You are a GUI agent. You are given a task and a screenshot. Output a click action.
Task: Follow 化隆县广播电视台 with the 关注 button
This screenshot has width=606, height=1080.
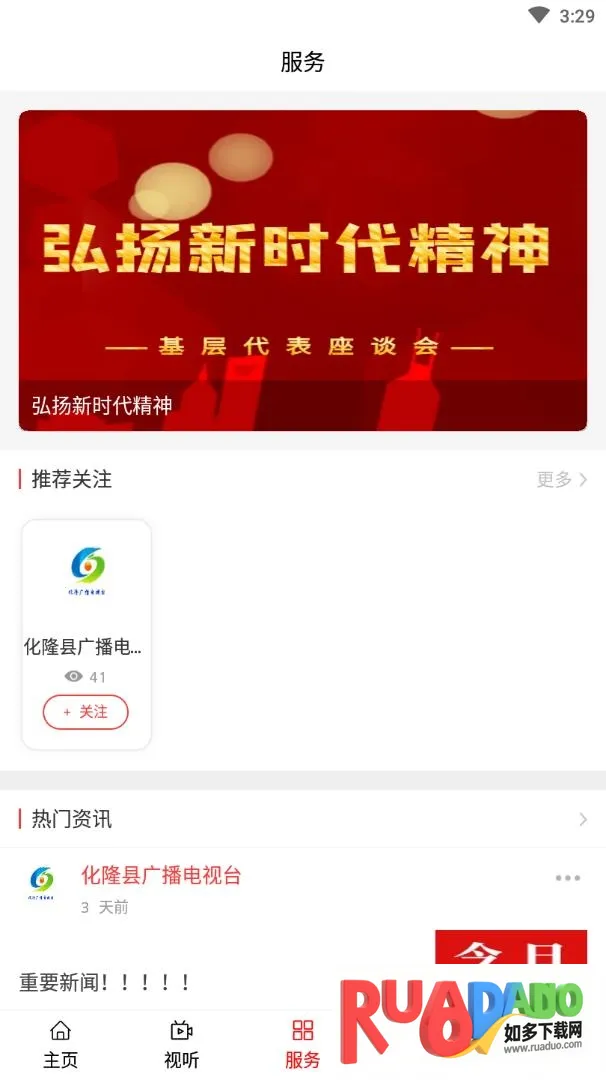pos(86,712)
